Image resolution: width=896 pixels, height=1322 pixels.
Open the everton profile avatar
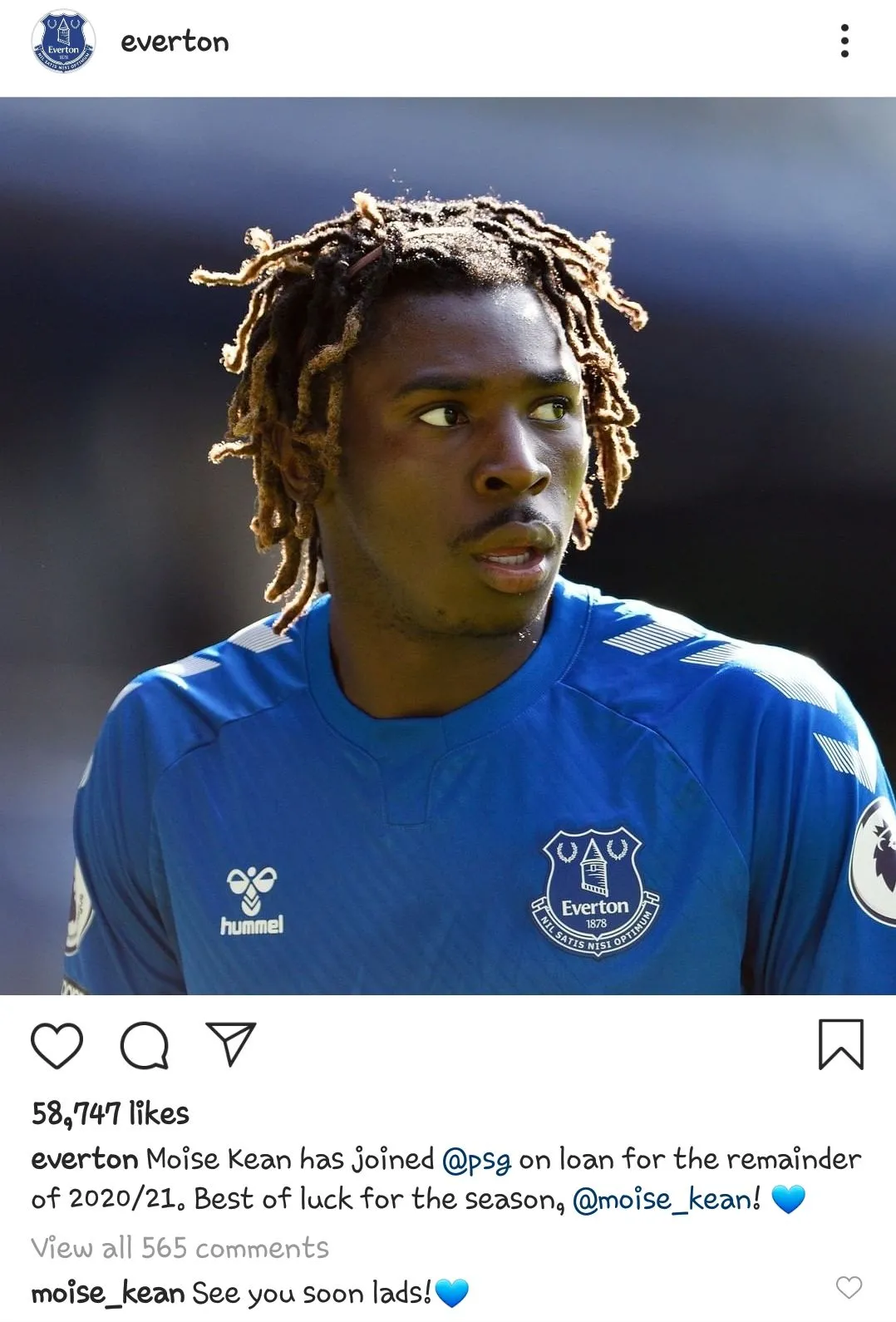(63, 42)
